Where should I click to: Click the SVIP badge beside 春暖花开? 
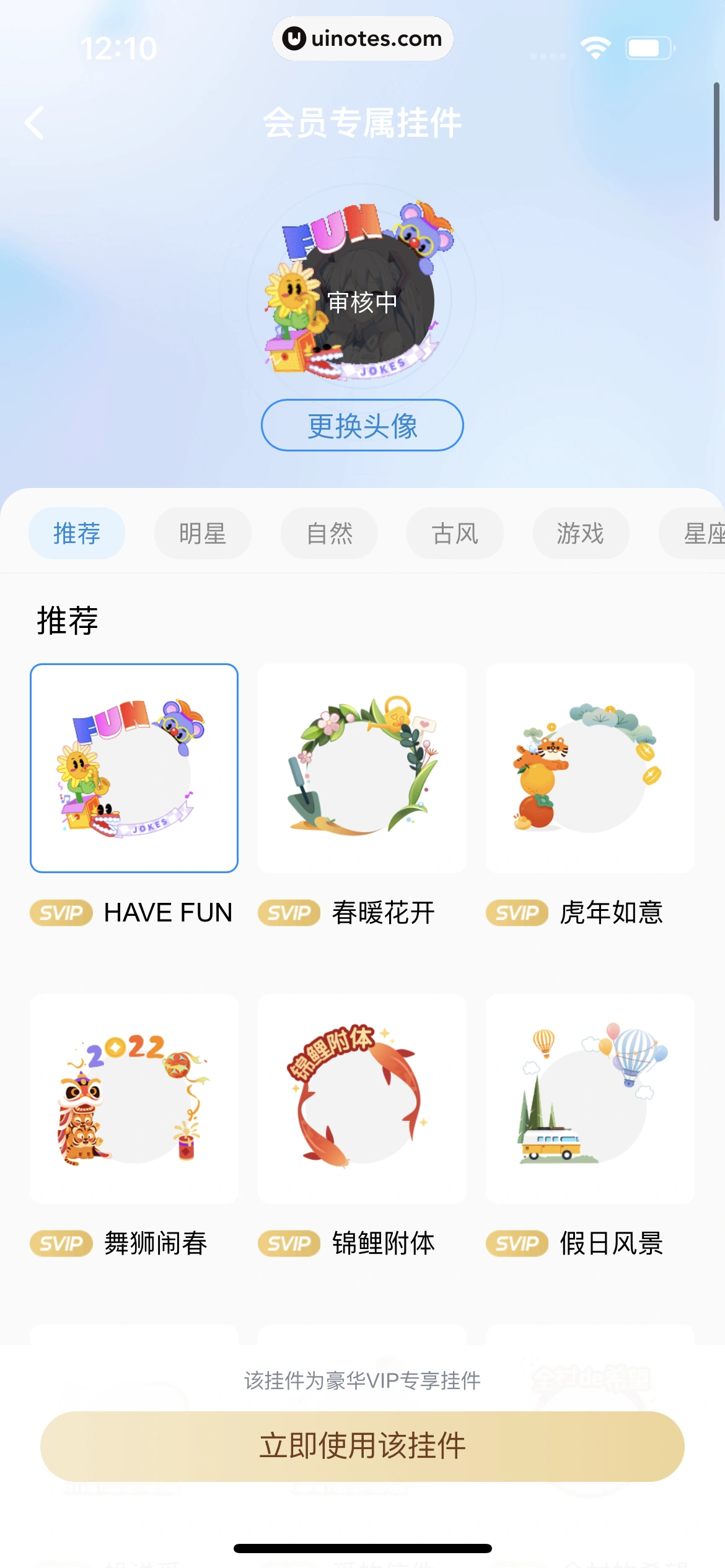coord(289,912)
